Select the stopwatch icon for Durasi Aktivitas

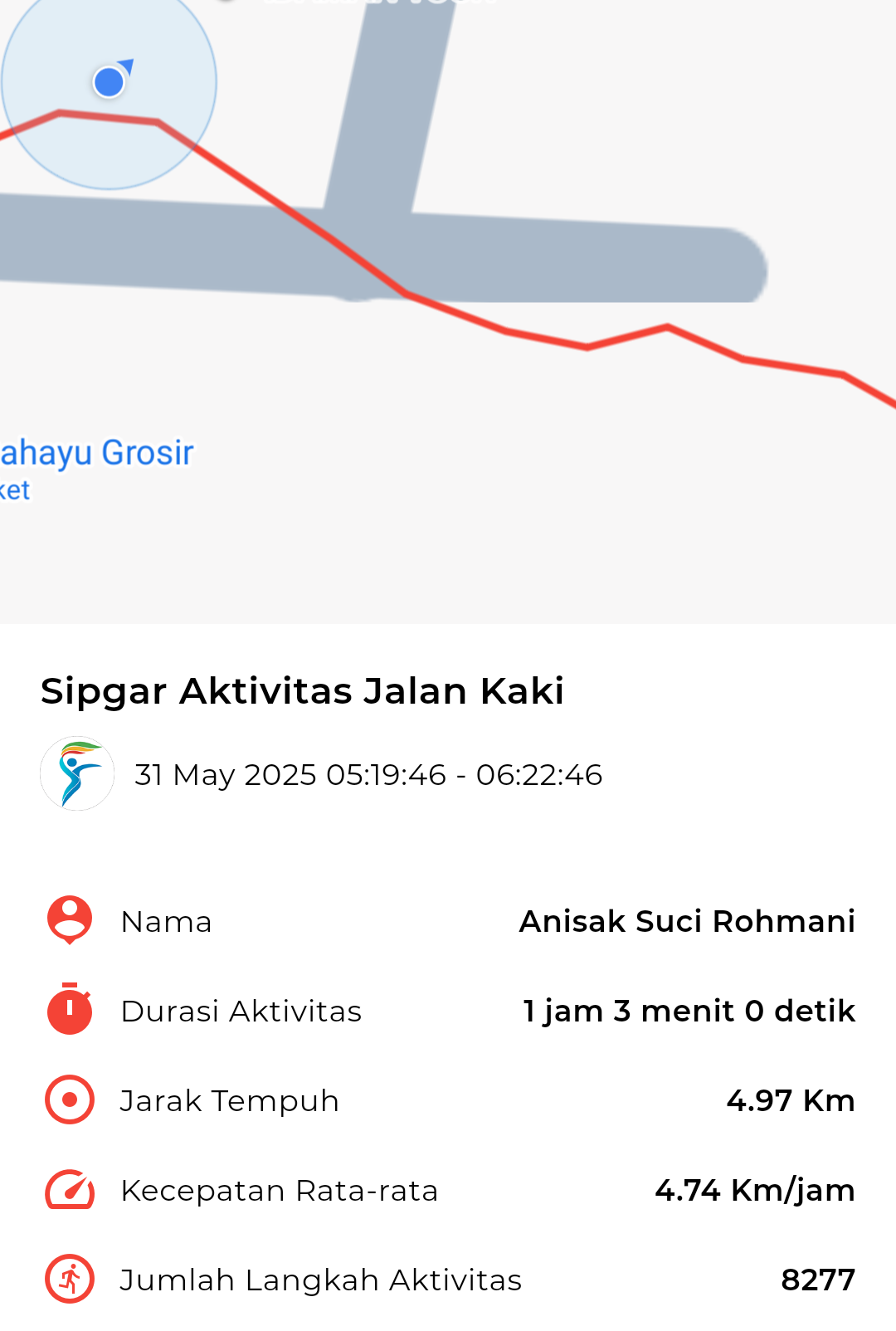click(x=68, y=1011)
